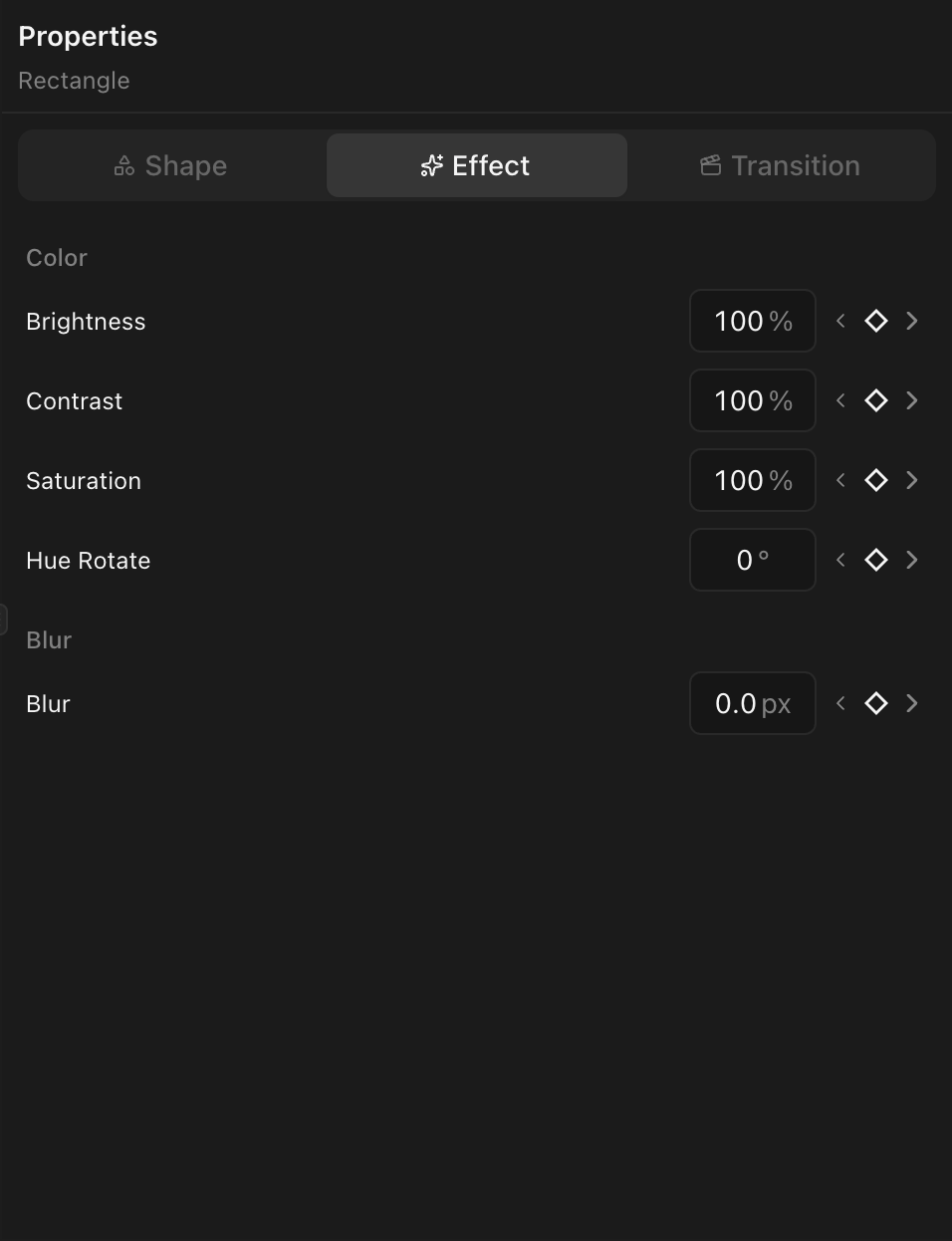Viewport: 952px width, 1241px height.
Task: Click the Hue Rotate degree value field
Action: [752, 560]
